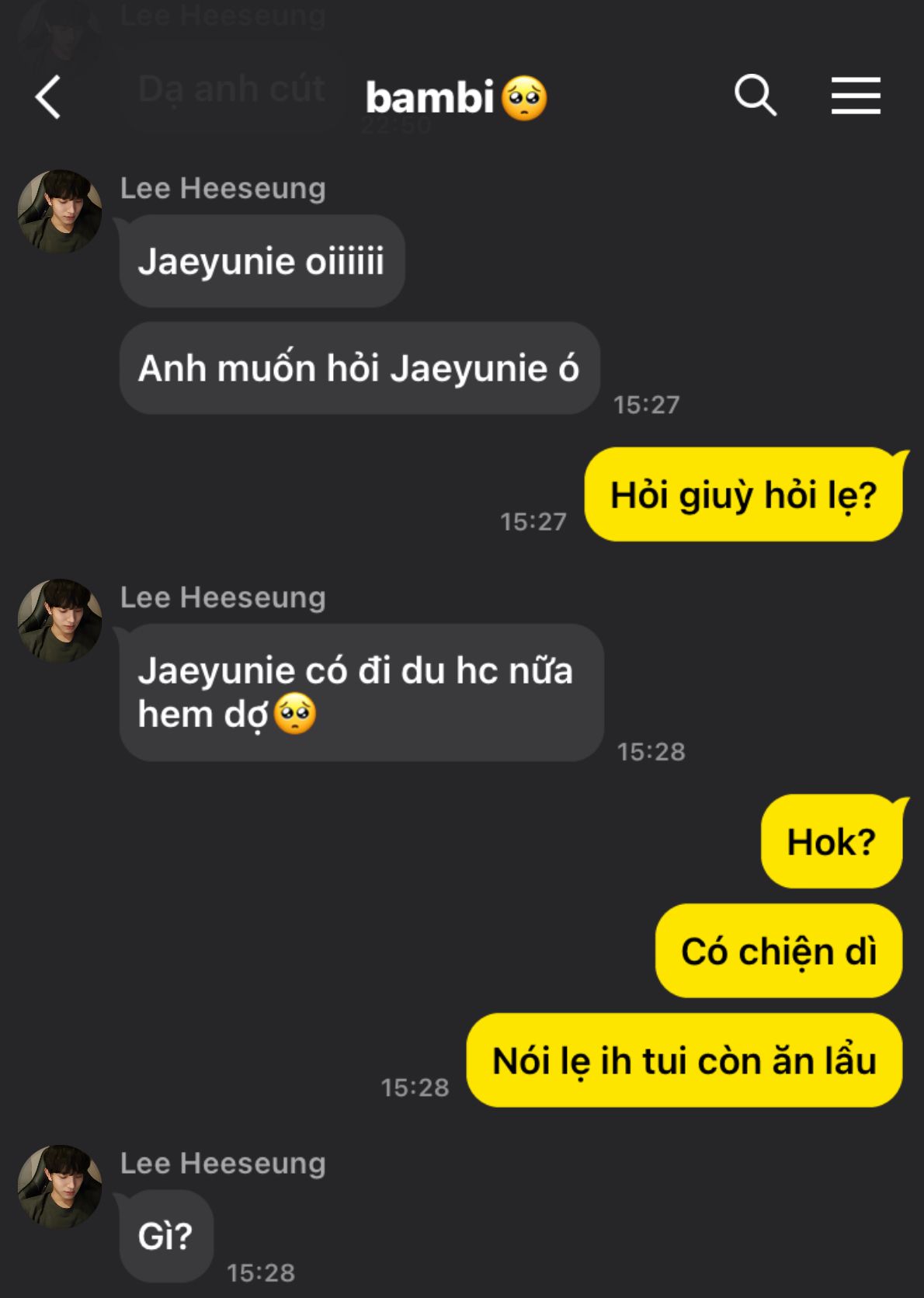Search within this conversation
Viewport: 924px width, 1298px height.
tap(755, 96)
